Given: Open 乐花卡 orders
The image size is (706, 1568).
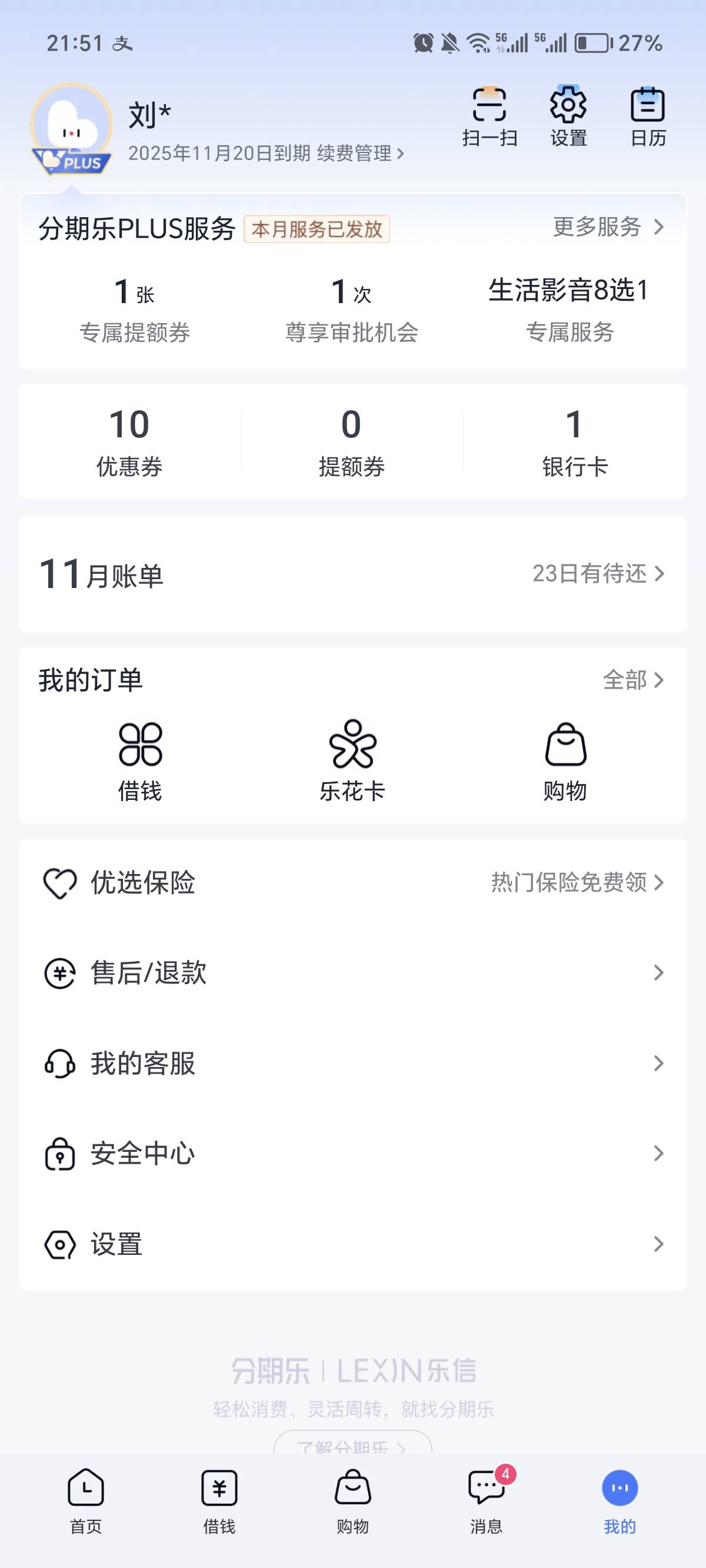Looking at the screenshot, I should pos(352,761).
